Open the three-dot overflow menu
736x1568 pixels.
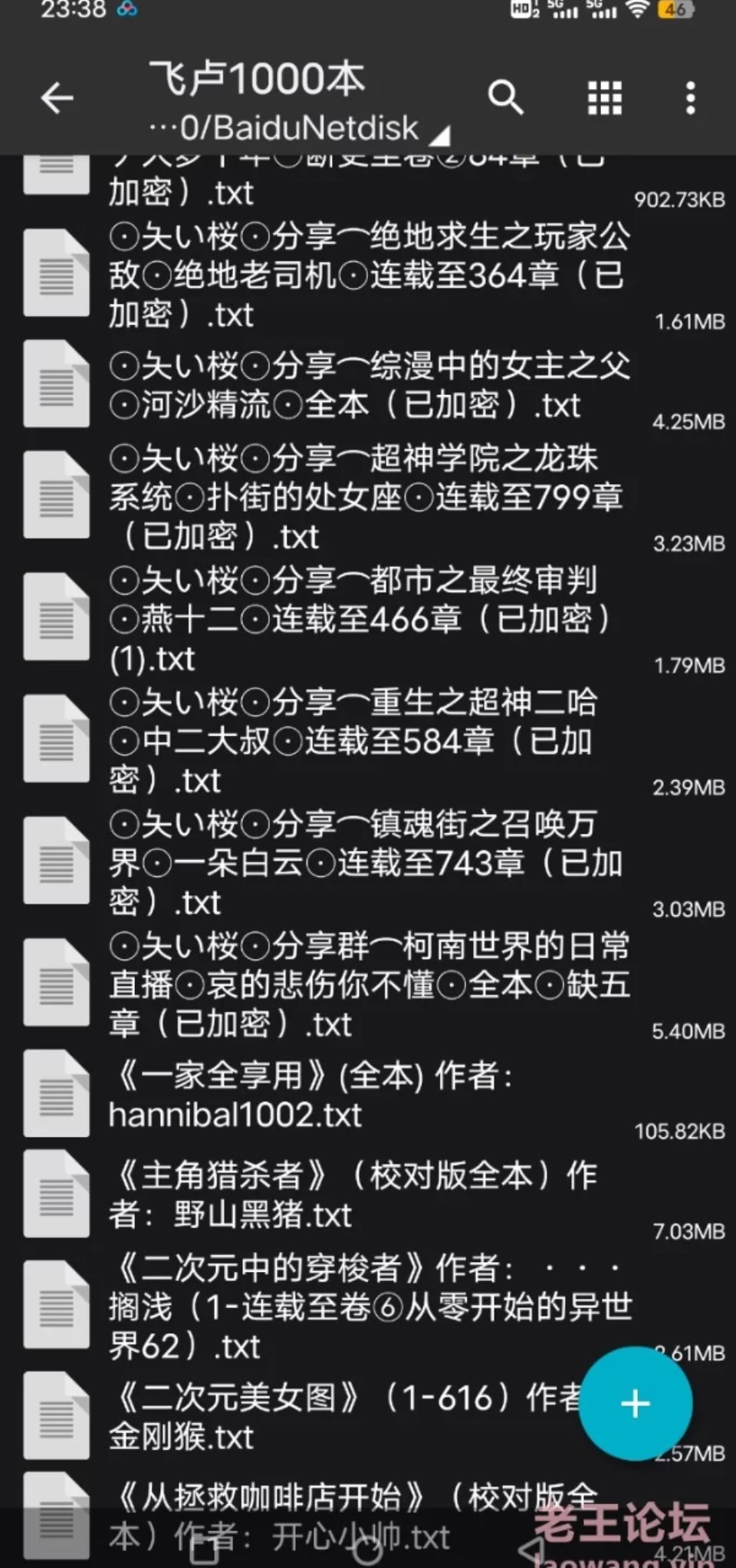(691, 98)
